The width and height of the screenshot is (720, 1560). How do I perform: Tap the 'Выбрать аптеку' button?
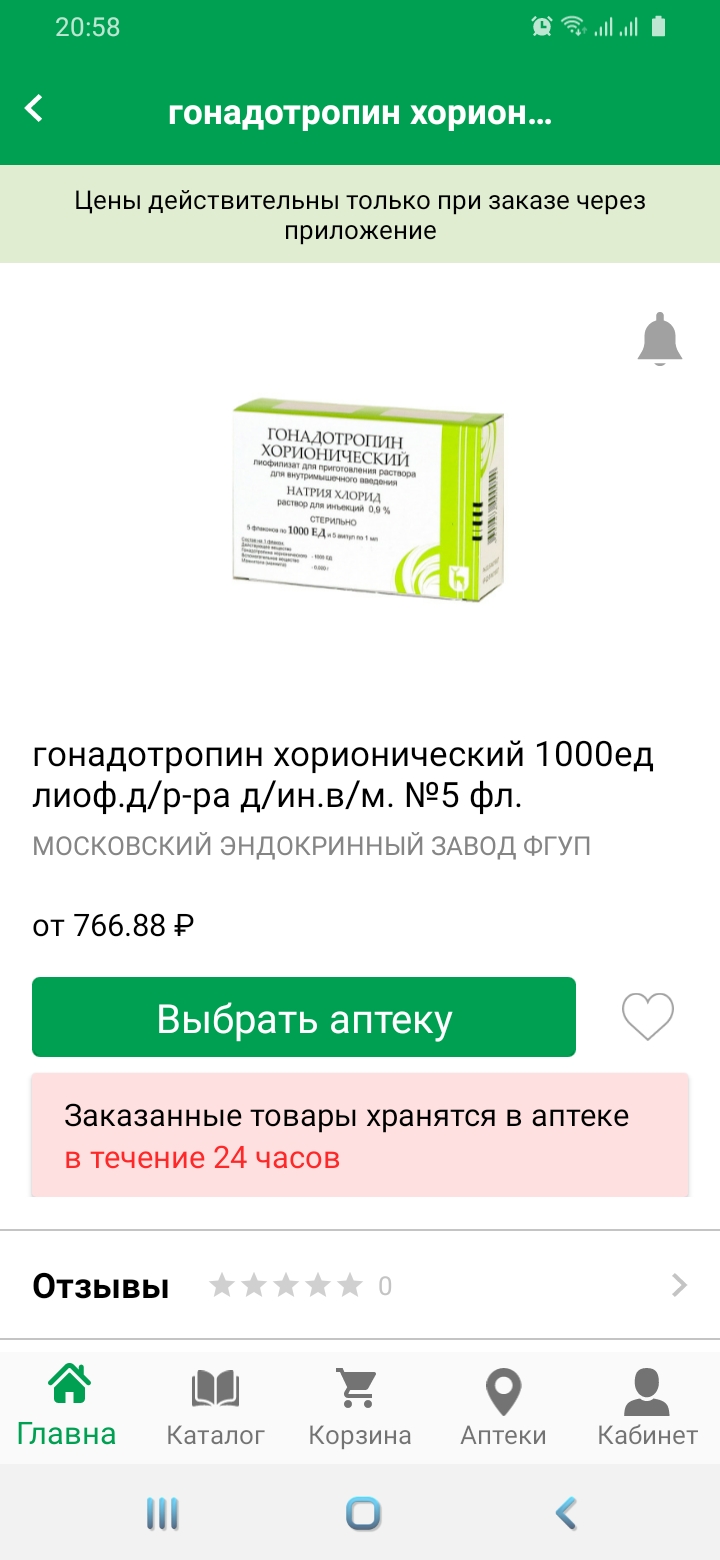pyautogui.click(x=304, y=1017)
